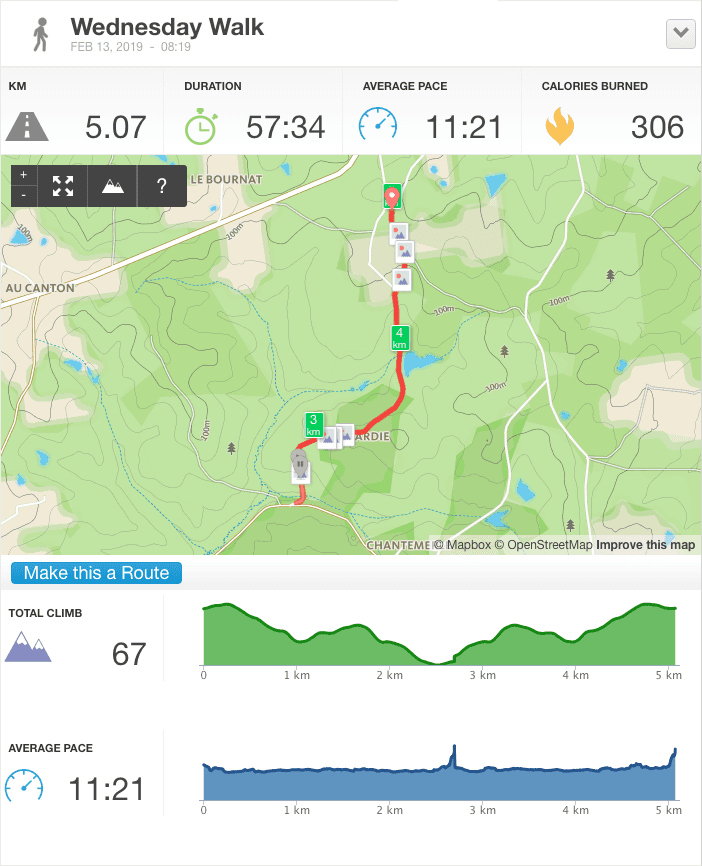The height and width of the screenshot is (866, 702).
Task: Open the Mapbox attribution link
Action: click(461, 545)
